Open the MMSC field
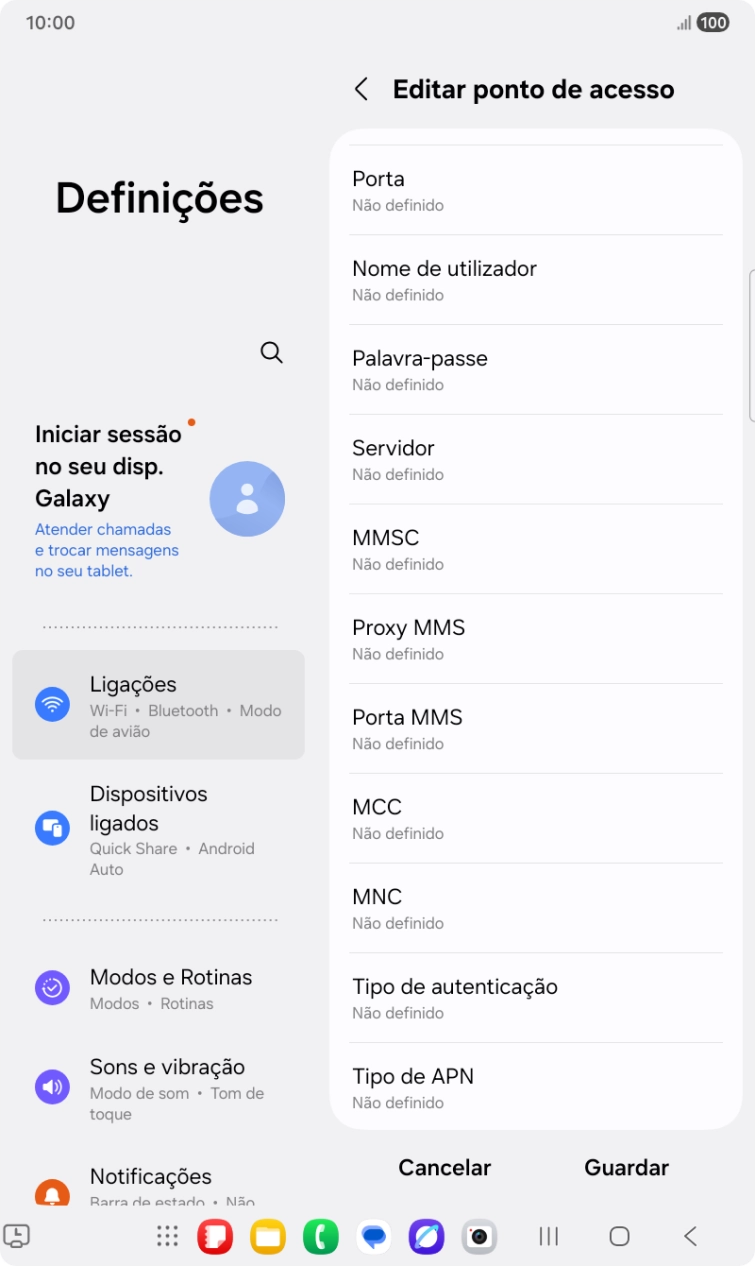Image resolution: width=755 pixels, height=1266 pixels. click(535, 549)
